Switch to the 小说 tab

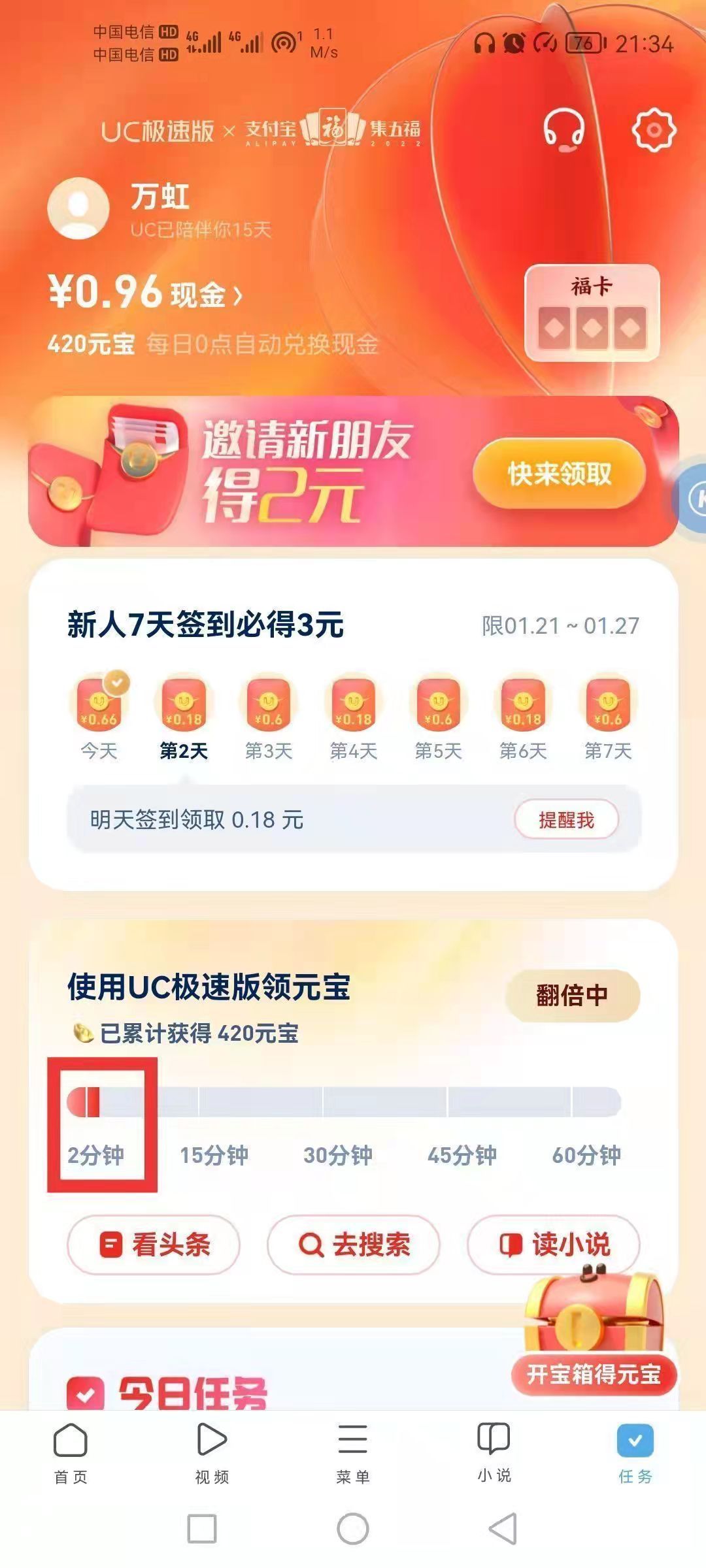[494, 1452]
